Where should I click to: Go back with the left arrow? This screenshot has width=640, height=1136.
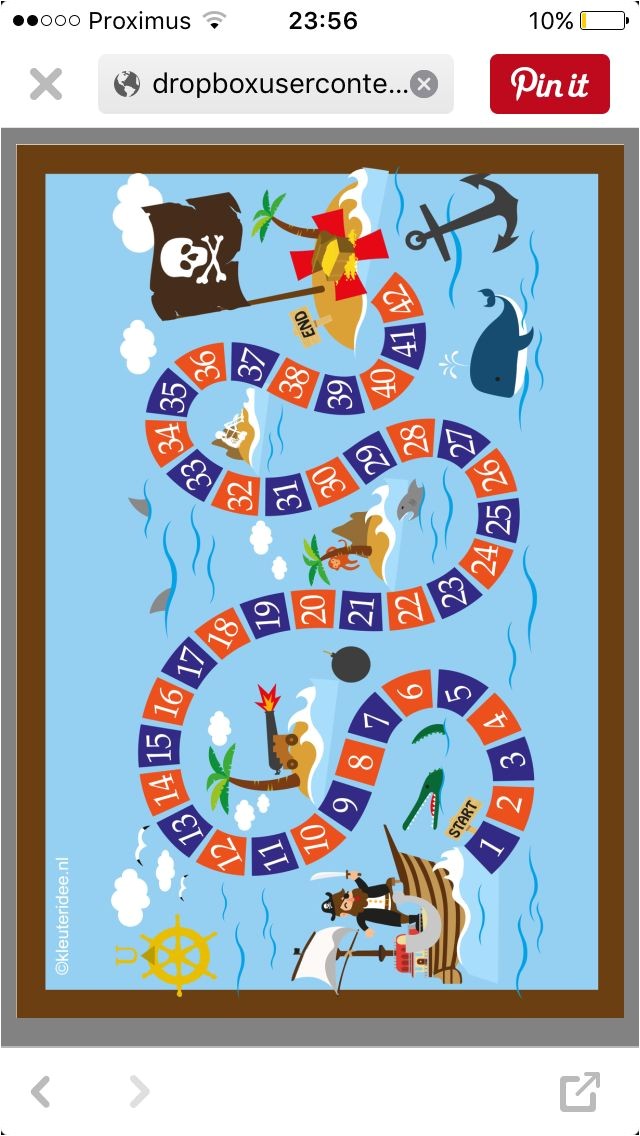click(x=41, y=1091)
